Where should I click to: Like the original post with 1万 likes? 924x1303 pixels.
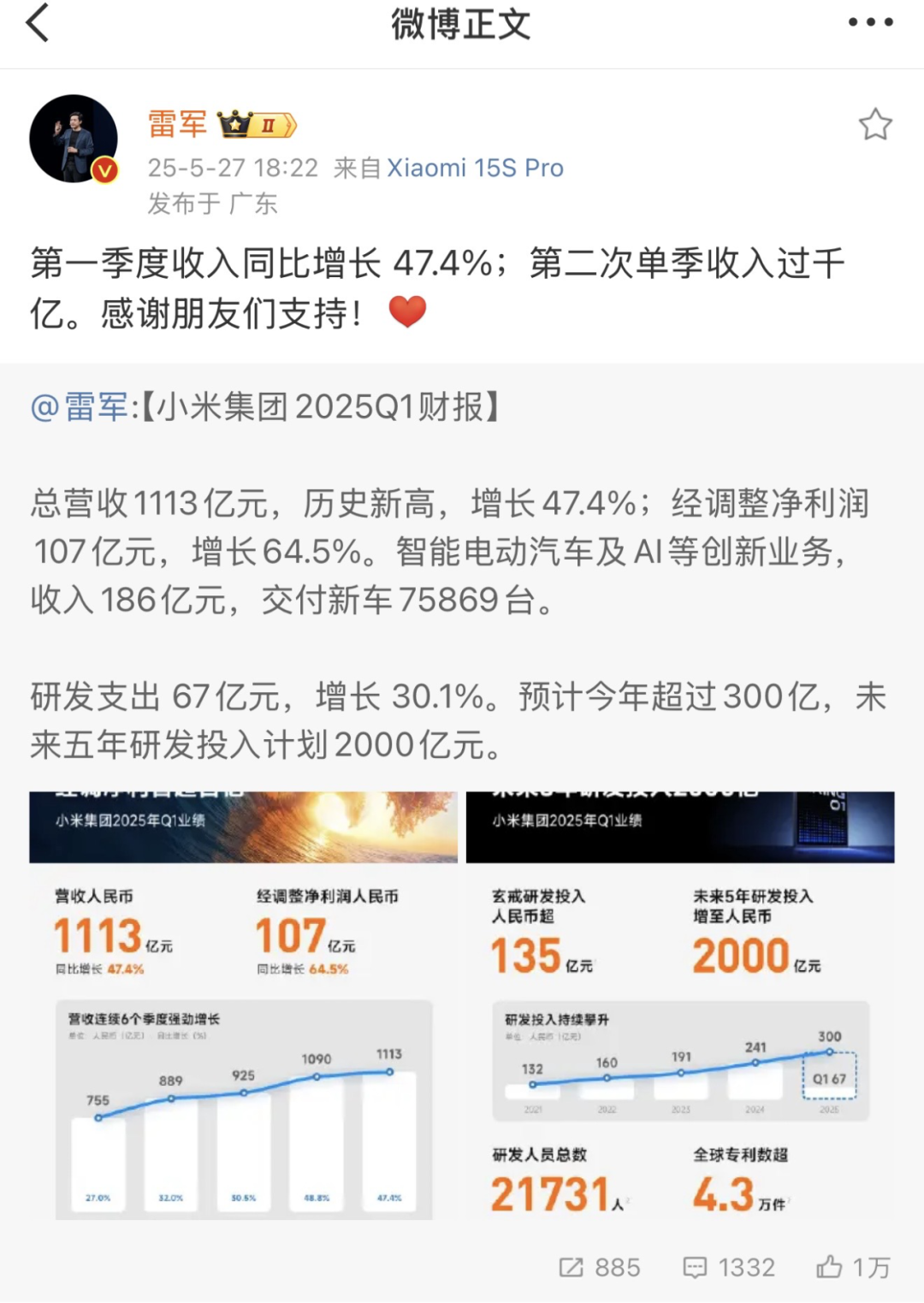click(x=853, y=1267)
